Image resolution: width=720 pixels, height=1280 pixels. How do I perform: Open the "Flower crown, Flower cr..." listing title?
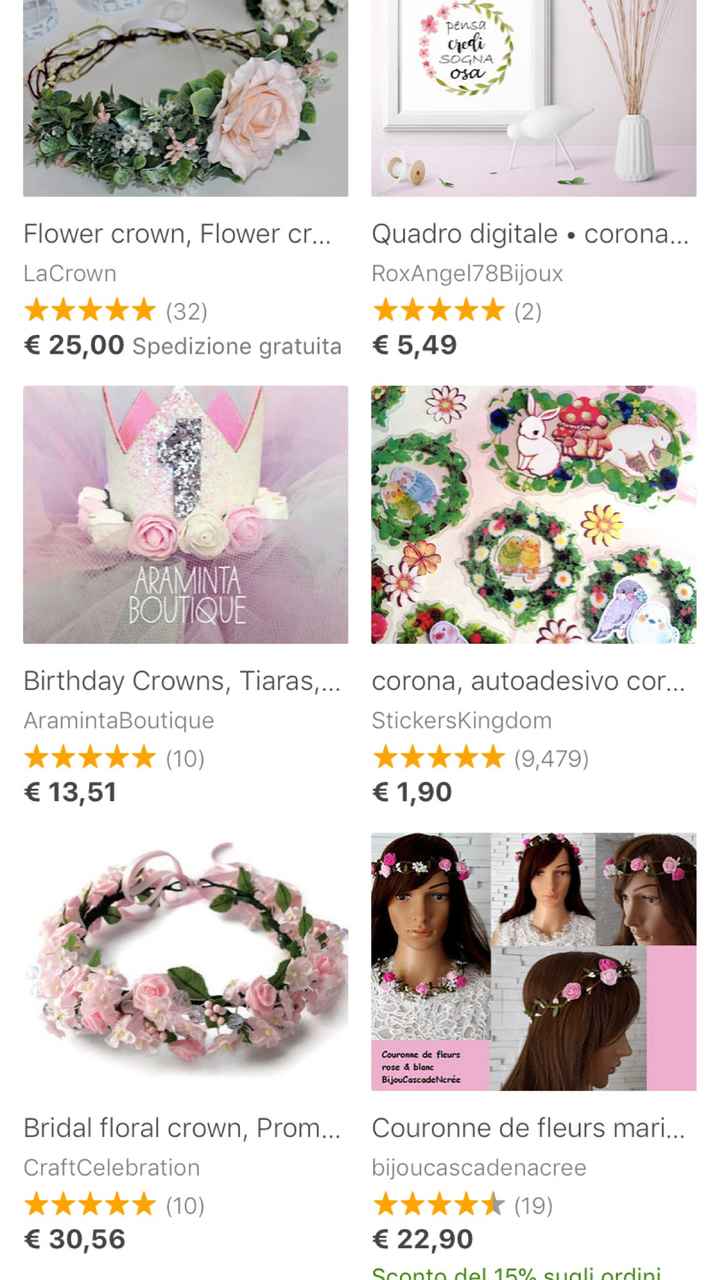pos(180,233)
